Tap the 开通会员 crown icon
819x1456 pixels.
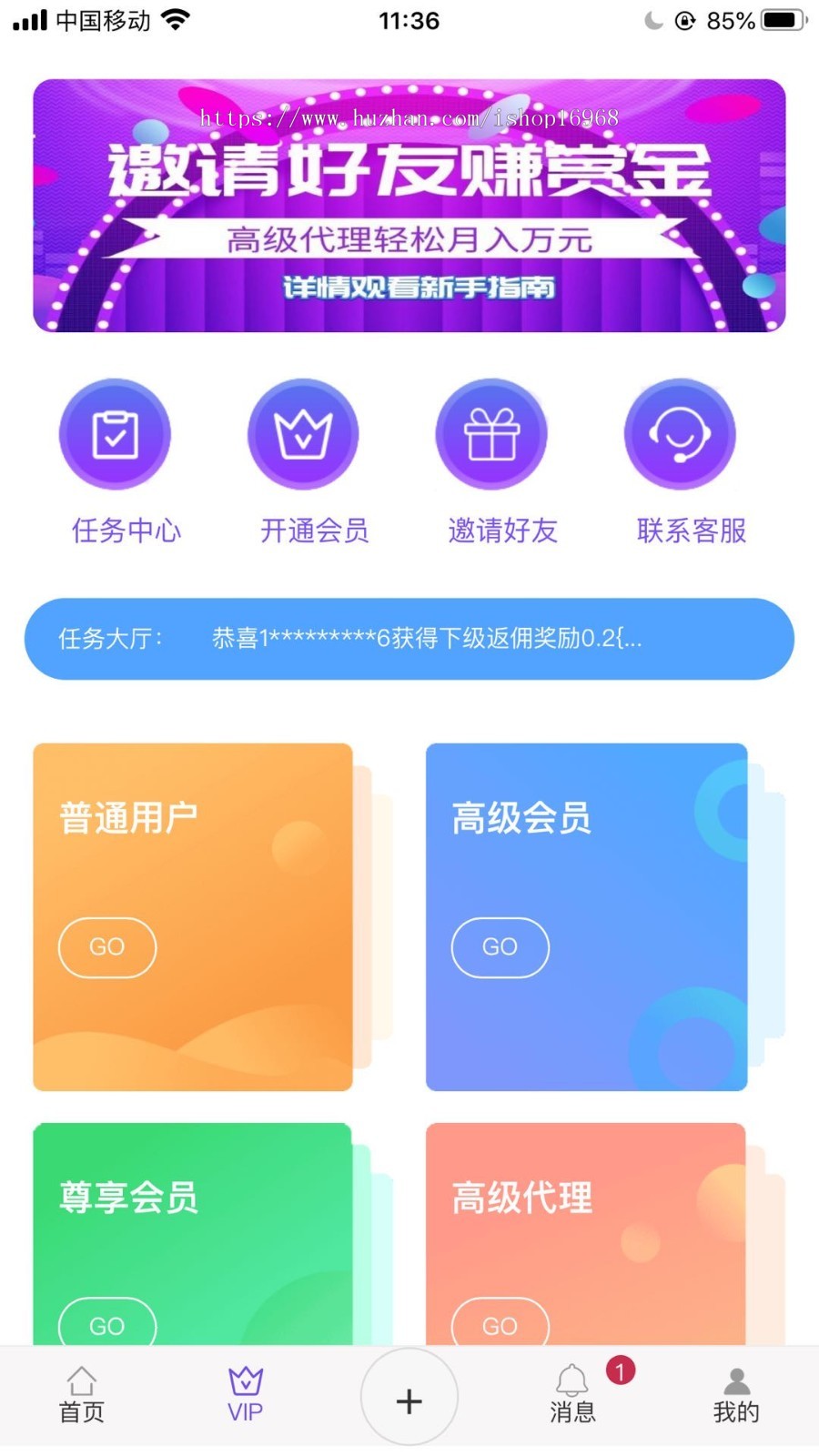303,435
